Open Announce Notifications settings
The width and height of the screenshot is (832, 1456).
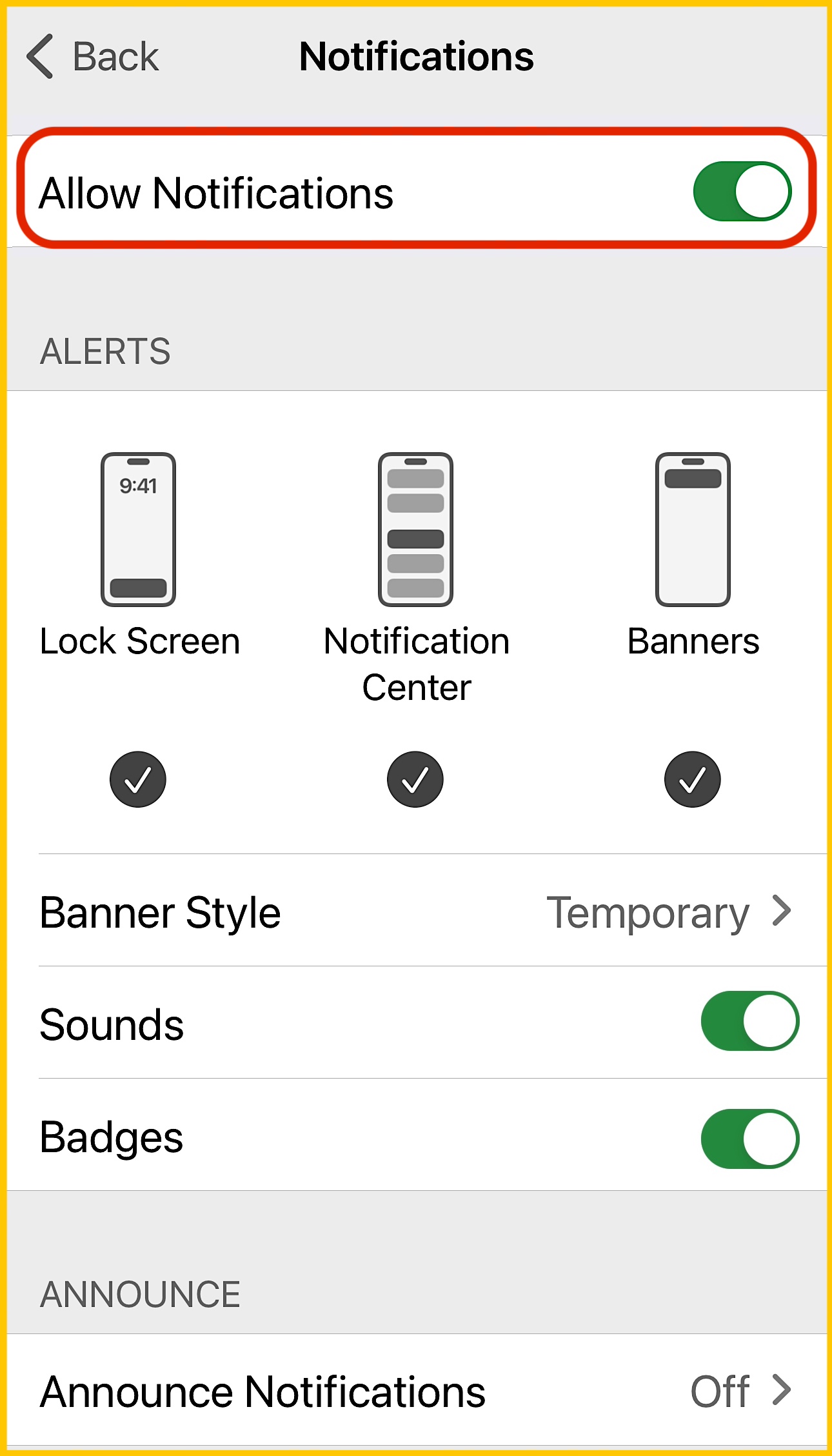click(x=416, y=1391)
